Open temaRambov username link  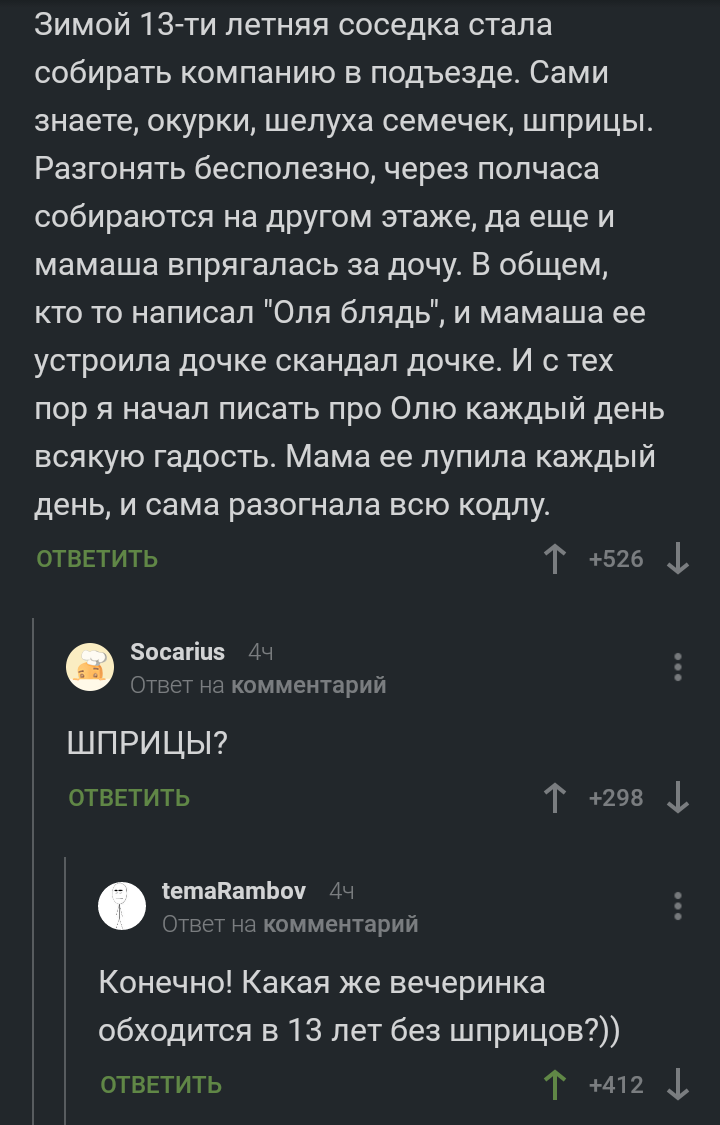(x=234, y=891)
